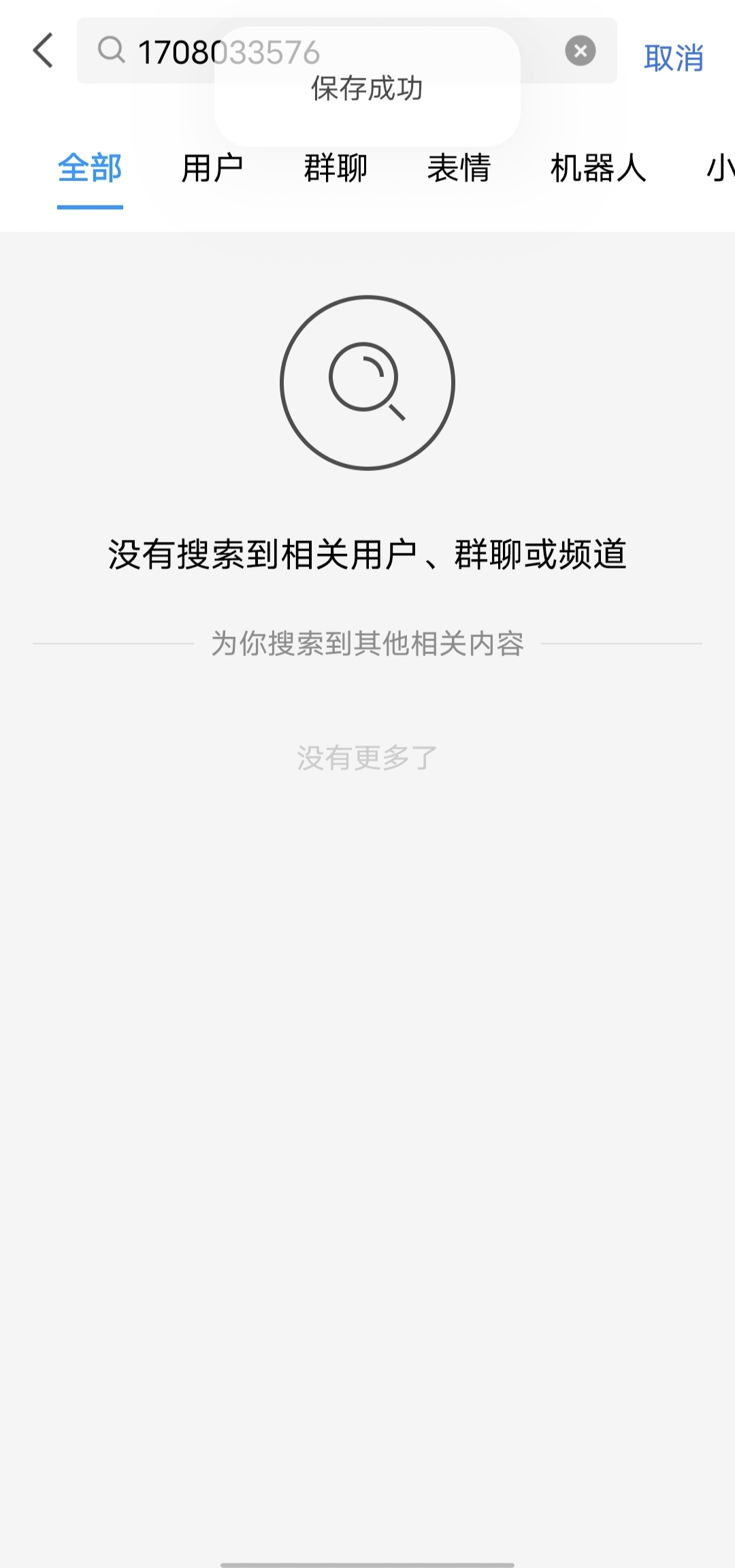The height and width of the screenshot is (1568, 735).
Task: Tap 取消 to cancel search
Action: pos(673,58)
